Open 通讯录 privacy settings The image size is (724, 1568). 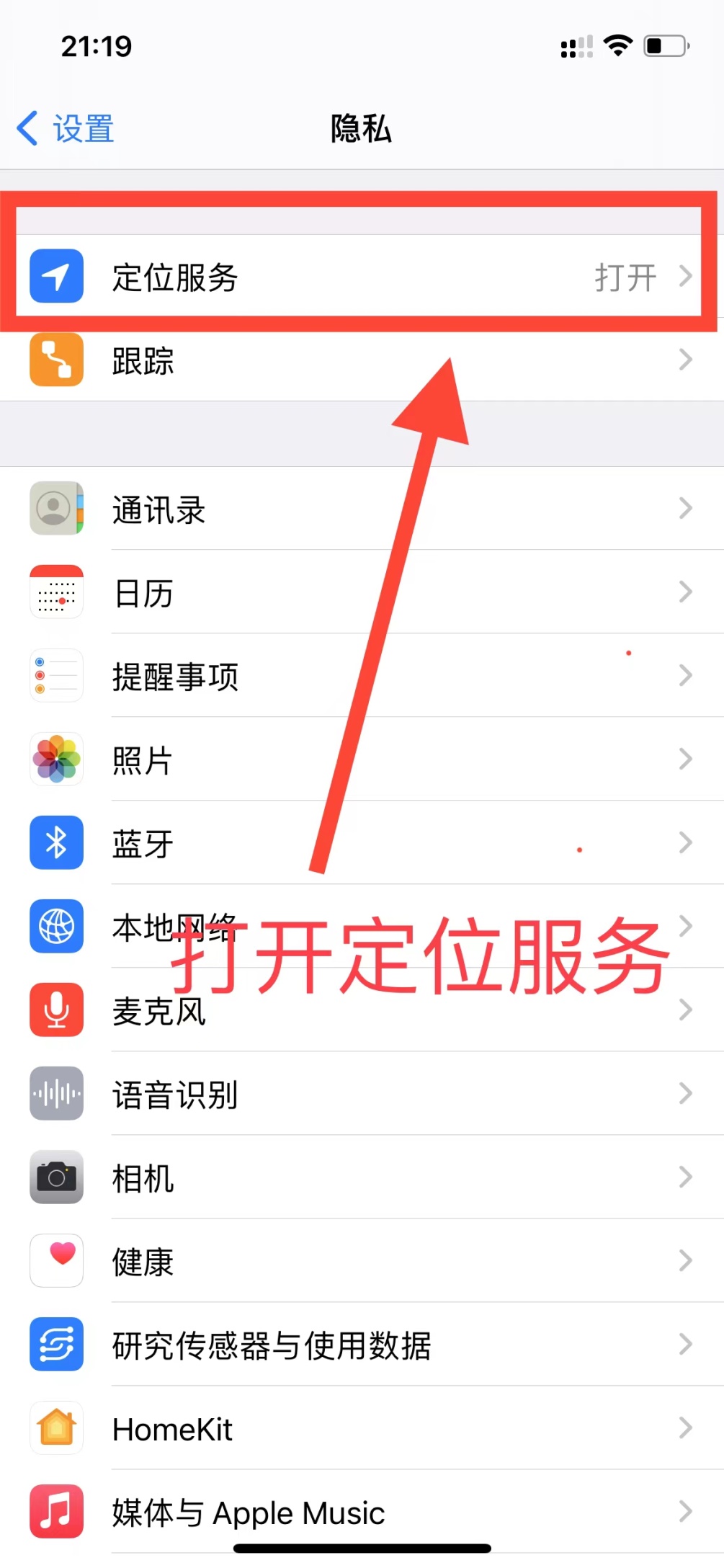point(360,509)
